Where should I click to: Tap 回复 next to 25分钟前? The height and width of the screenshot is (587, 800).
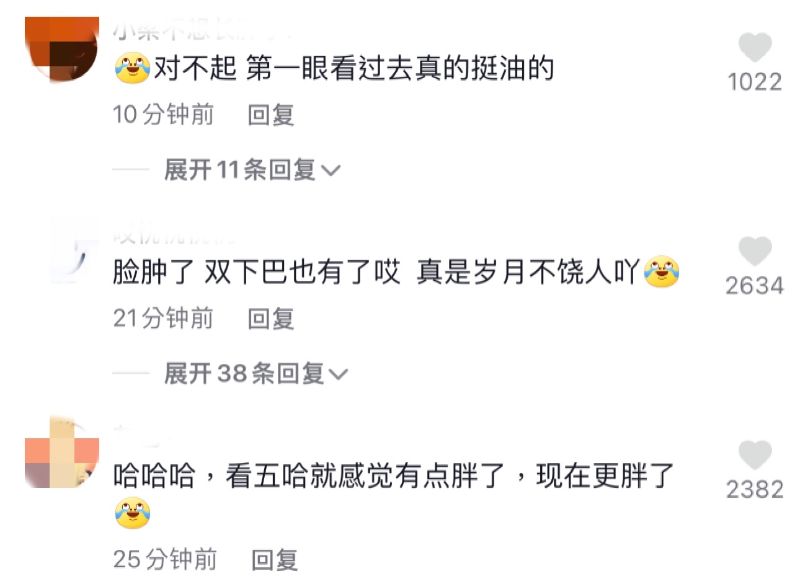274,558
